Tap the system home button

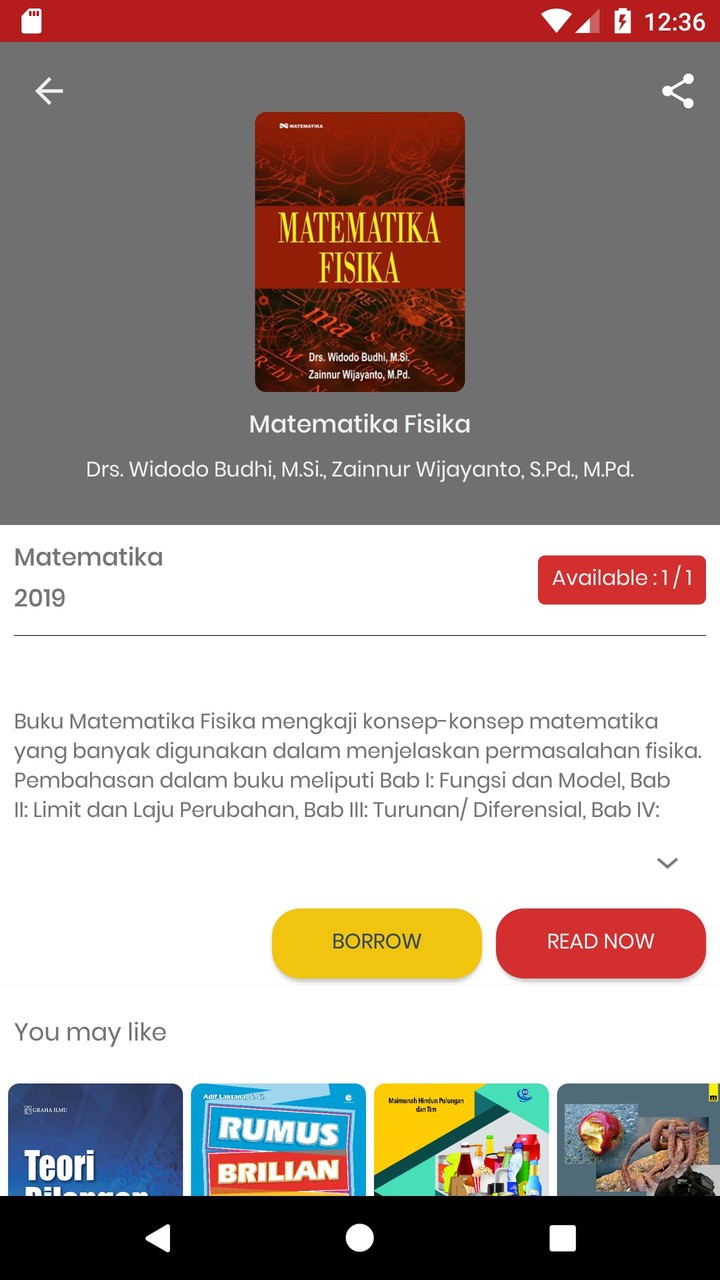(x=360, y=1238)
